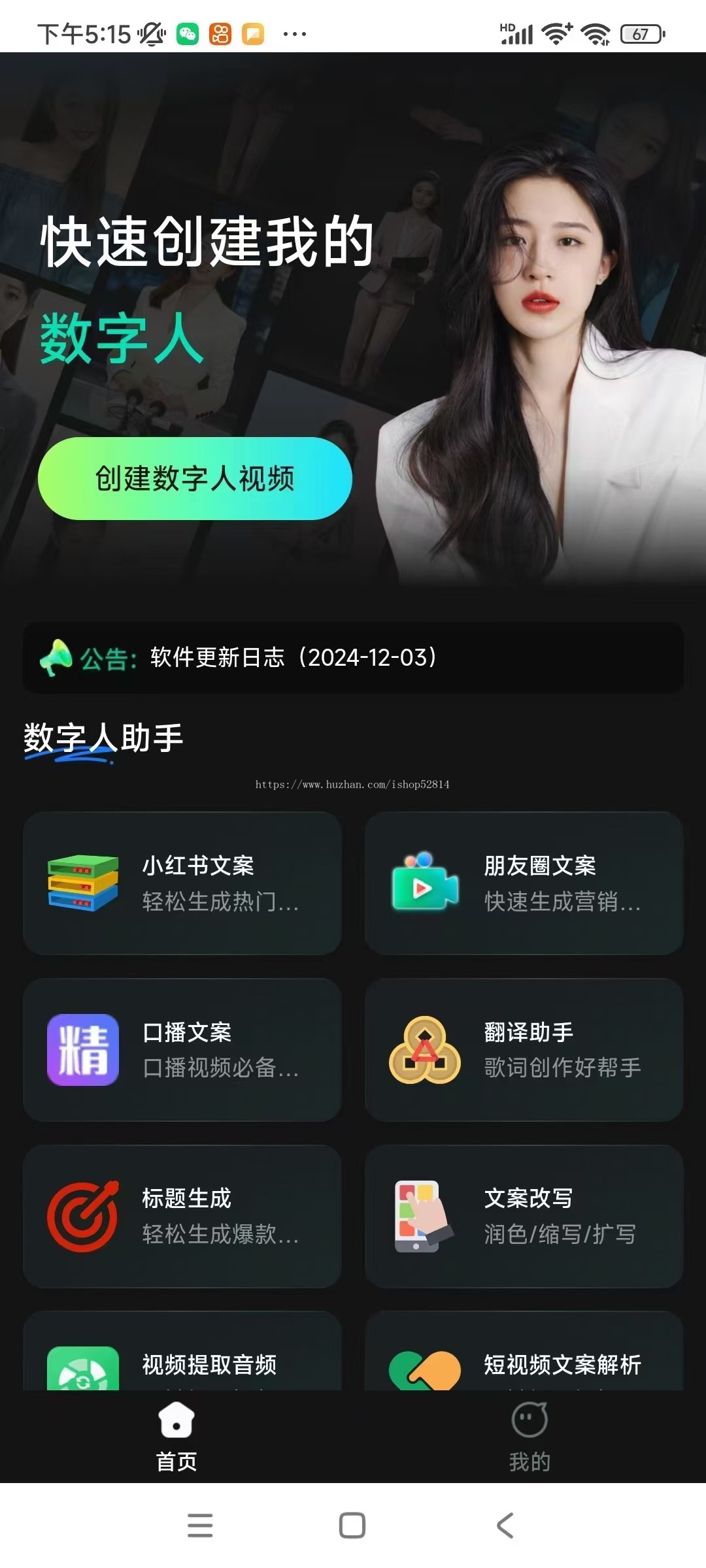The height and width of the screenshot is (1568, 706).
Task: Open the 标题生成 feature card
Action: 183,1215
